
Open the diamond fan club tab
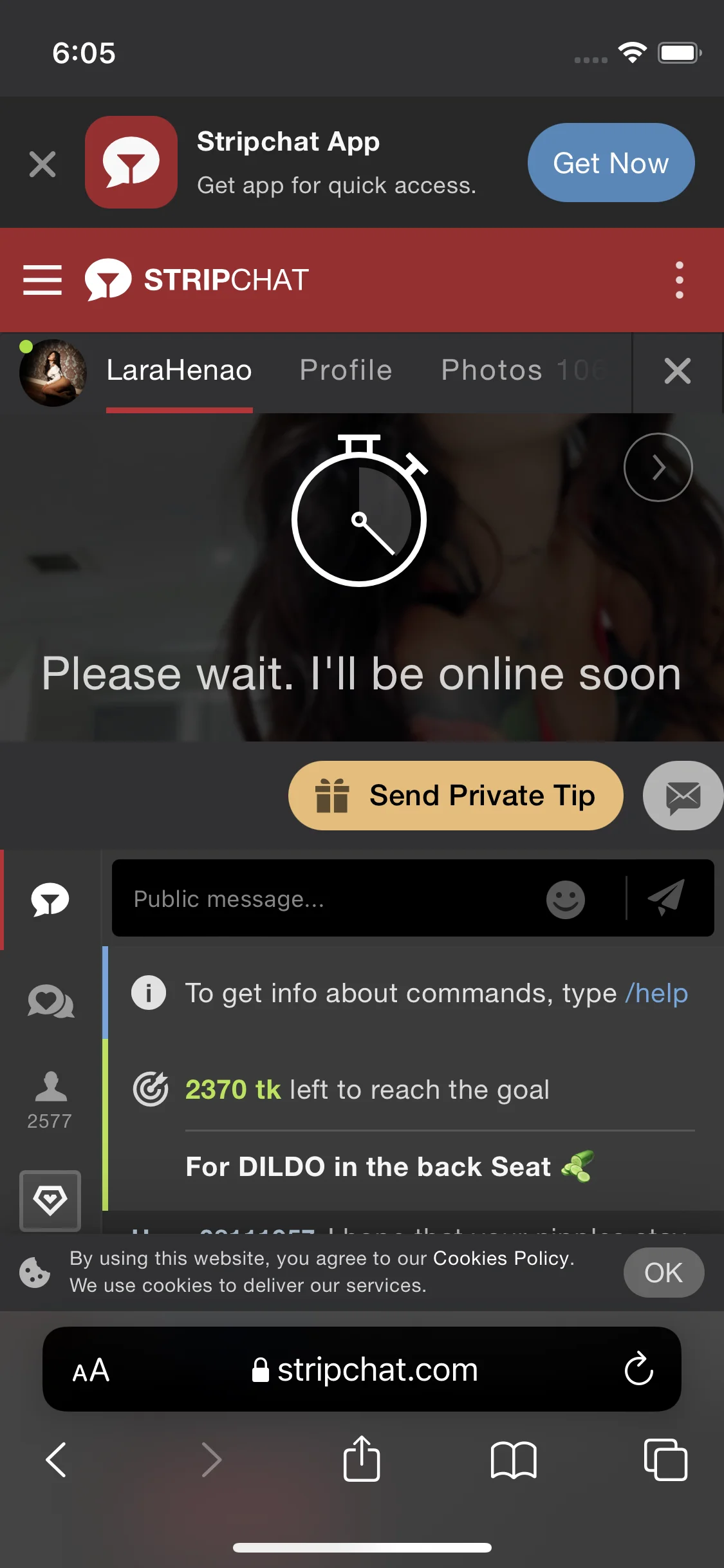point(50,1200)
